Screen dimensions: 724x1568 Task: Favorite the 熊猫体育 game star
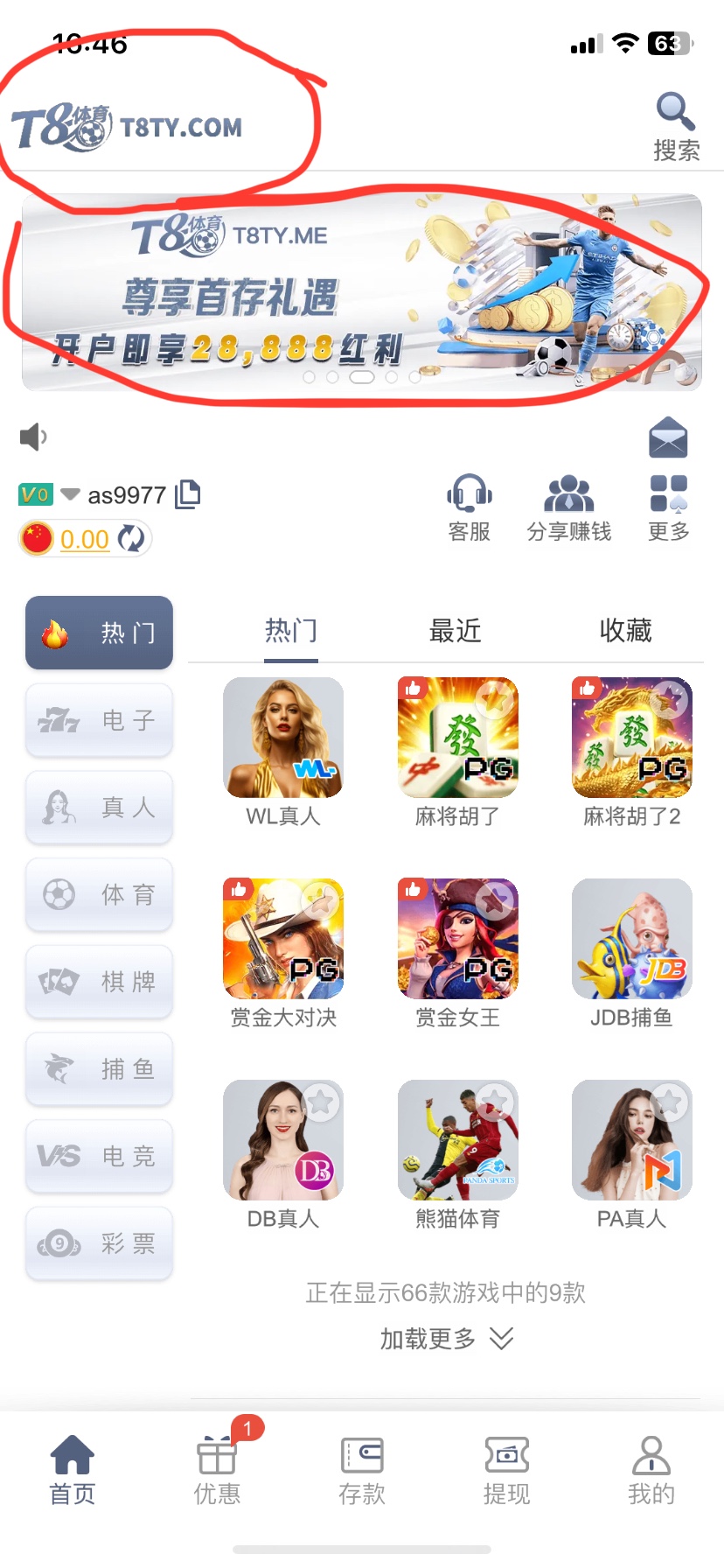[495, 1102]
